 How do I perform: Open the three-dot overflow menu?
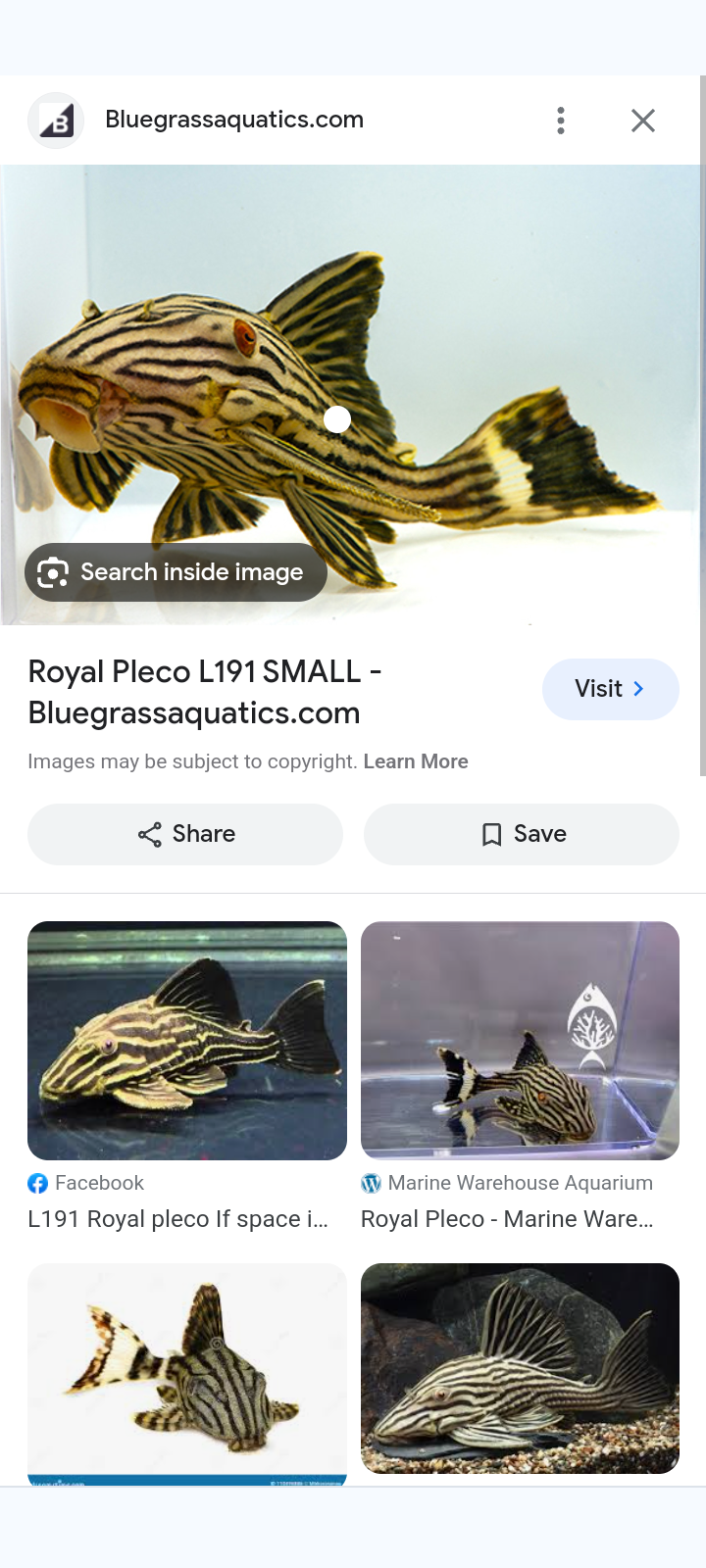point(561,121)
